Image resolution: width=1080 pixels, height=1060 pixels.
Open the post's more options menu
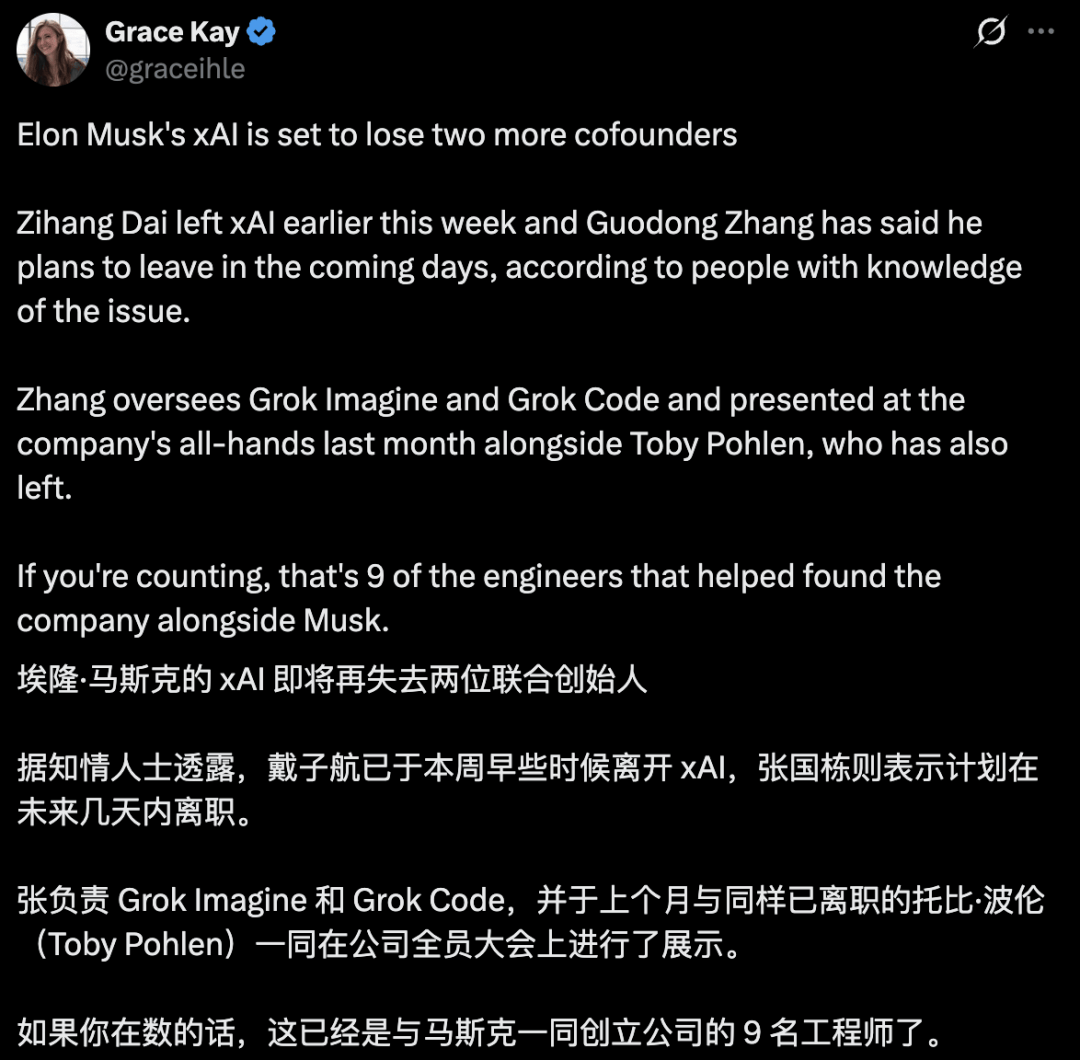pos(1041,32)
